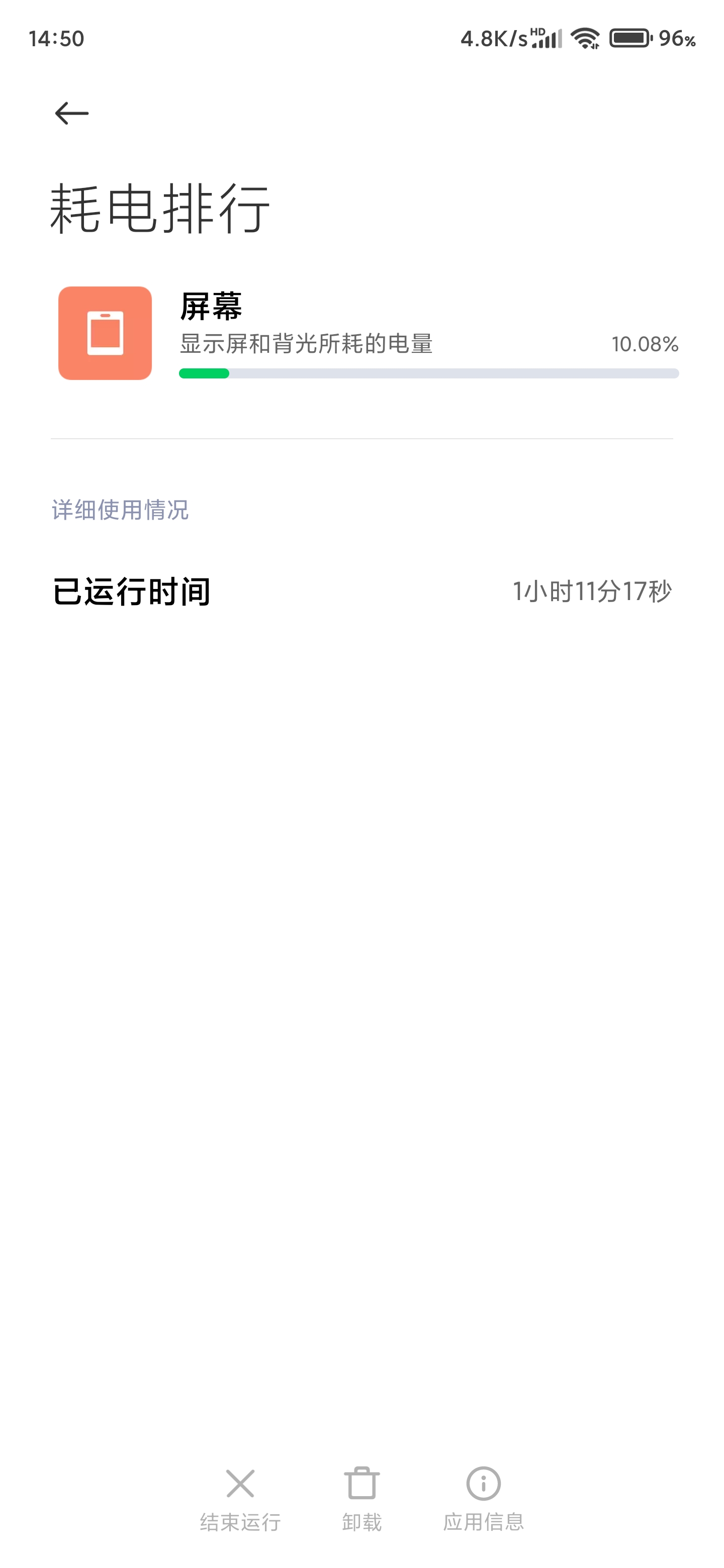Tap 结束运行 to end running
The height and width of the screenshot is (1568, 724).
[240, 1499]
